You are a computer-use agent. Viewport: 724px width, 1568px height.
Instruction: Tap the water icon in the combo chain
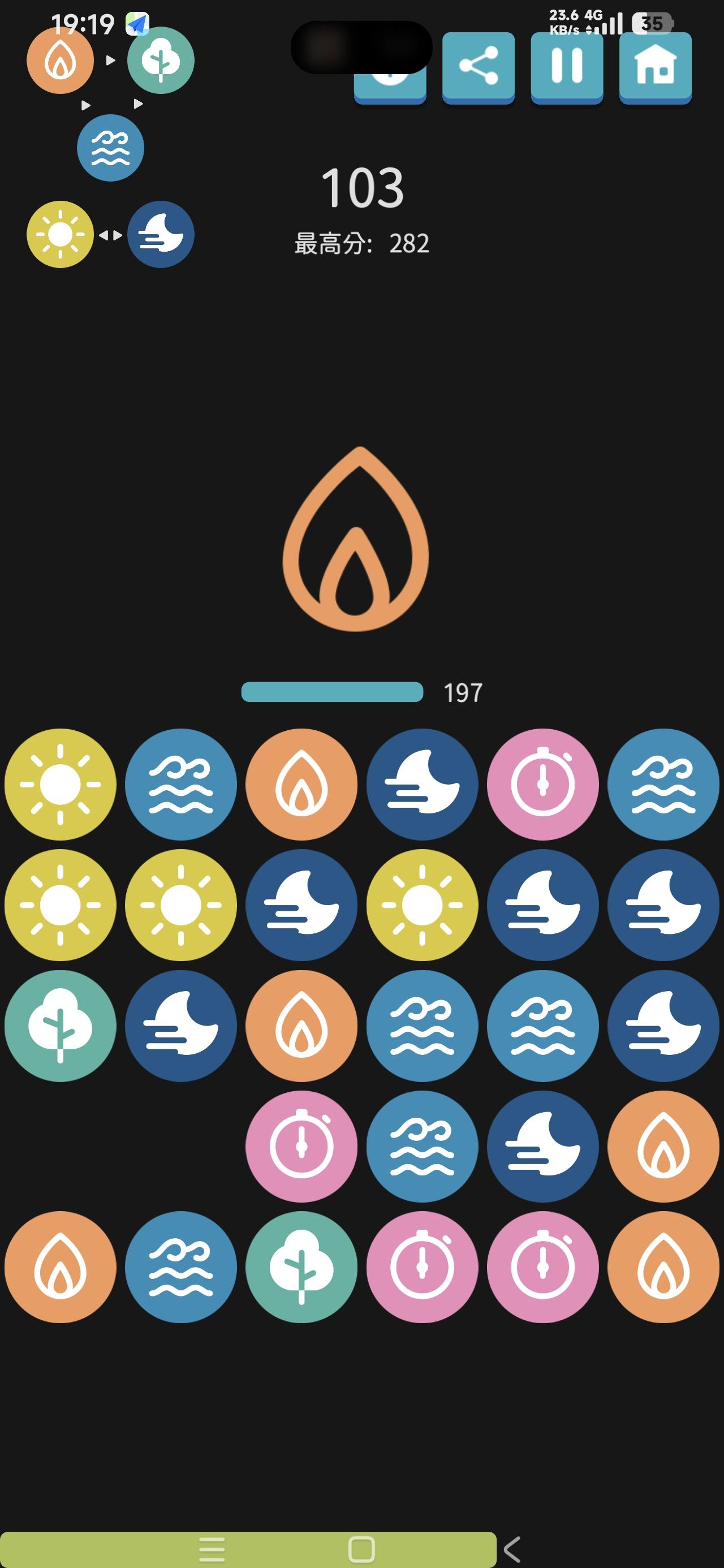click(110, 147)
